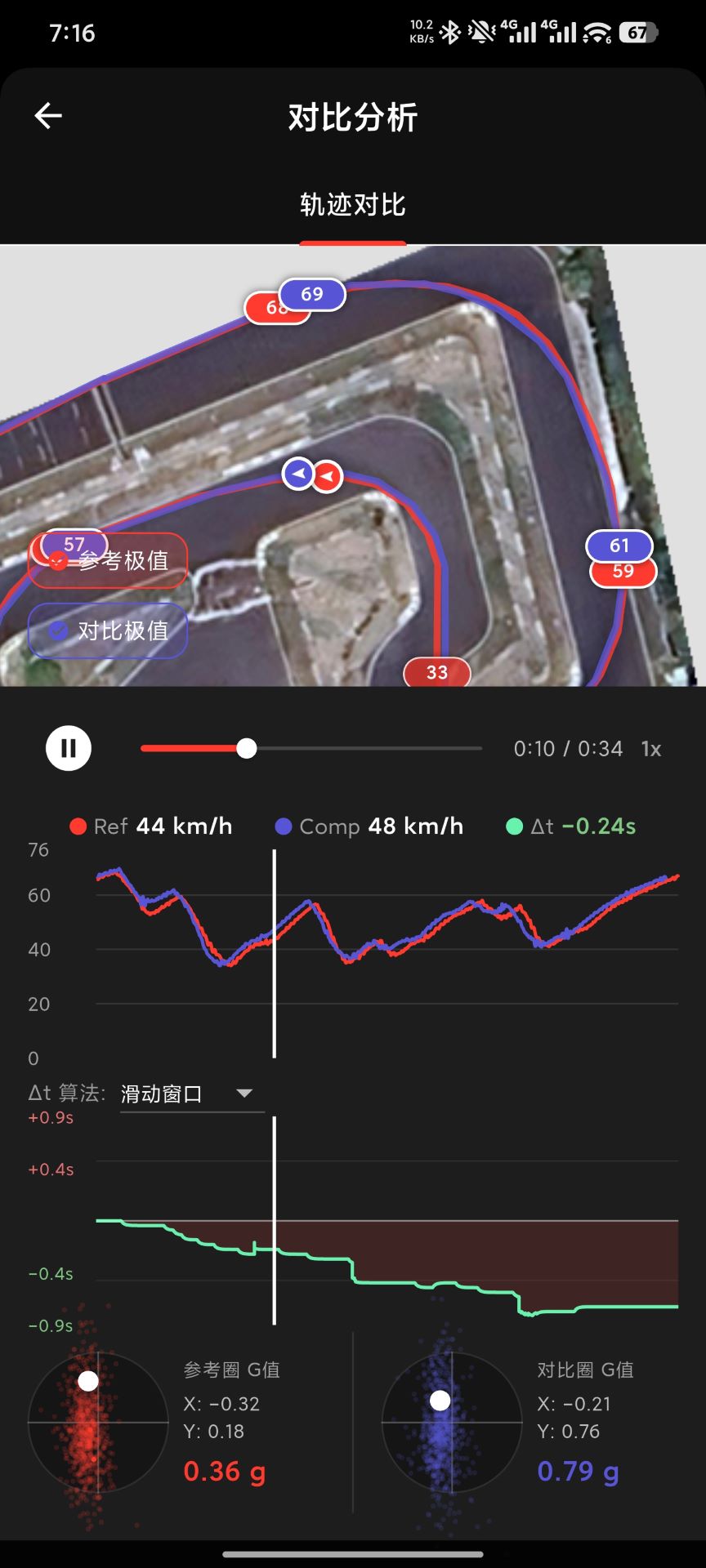Tap the red reference car marker on the map
The image size is (706, 1568).
(326, 474)
